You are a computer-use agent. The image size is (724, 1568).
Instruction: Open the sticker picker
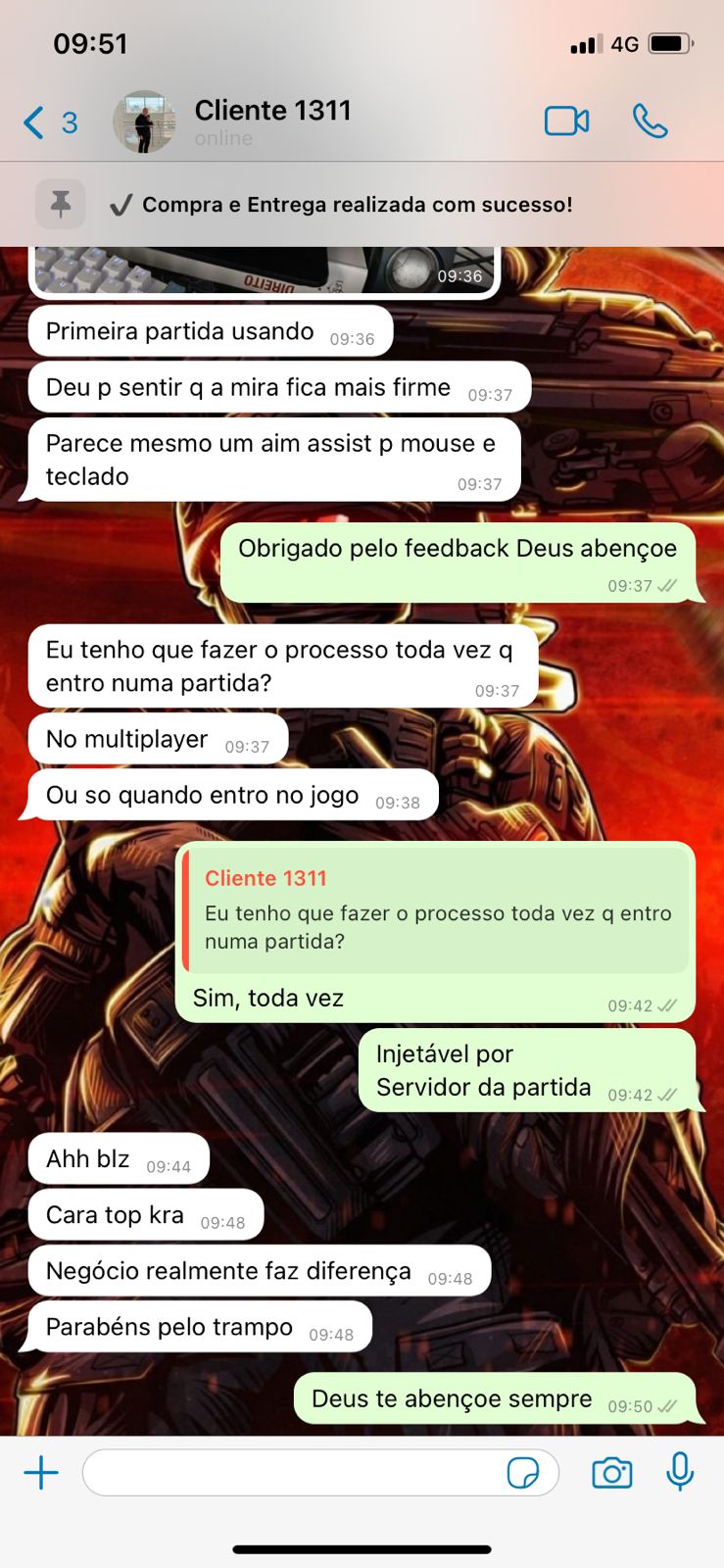523,1472
